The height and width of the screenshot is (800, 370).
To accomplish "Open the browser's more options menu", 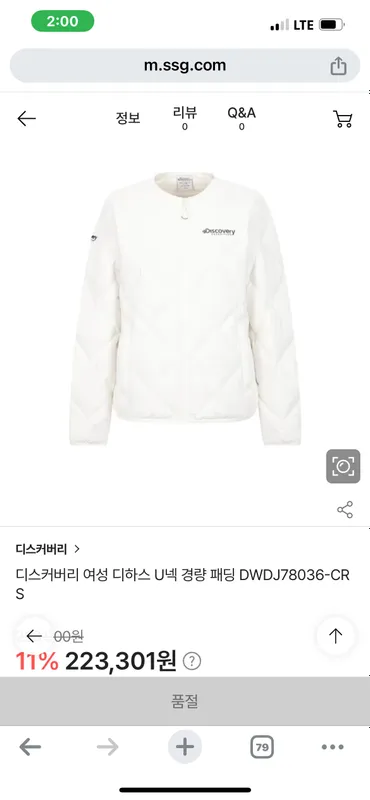I will 333,747.
